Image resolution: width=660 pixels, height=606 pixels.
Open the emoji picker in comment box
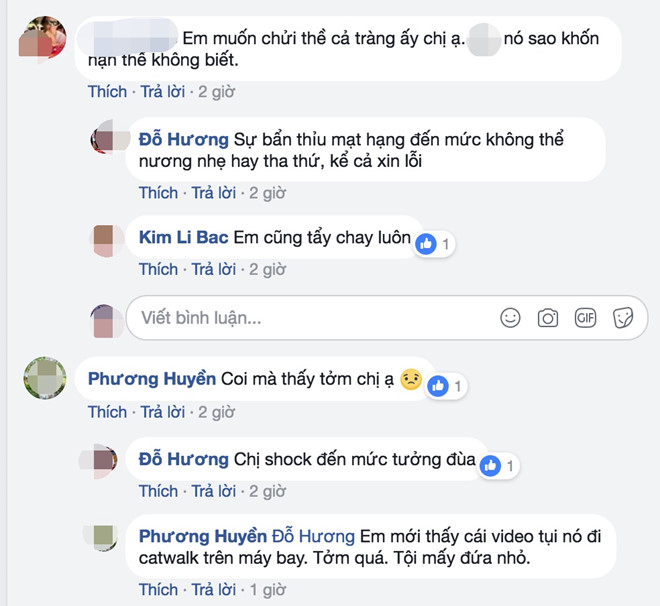510,318
